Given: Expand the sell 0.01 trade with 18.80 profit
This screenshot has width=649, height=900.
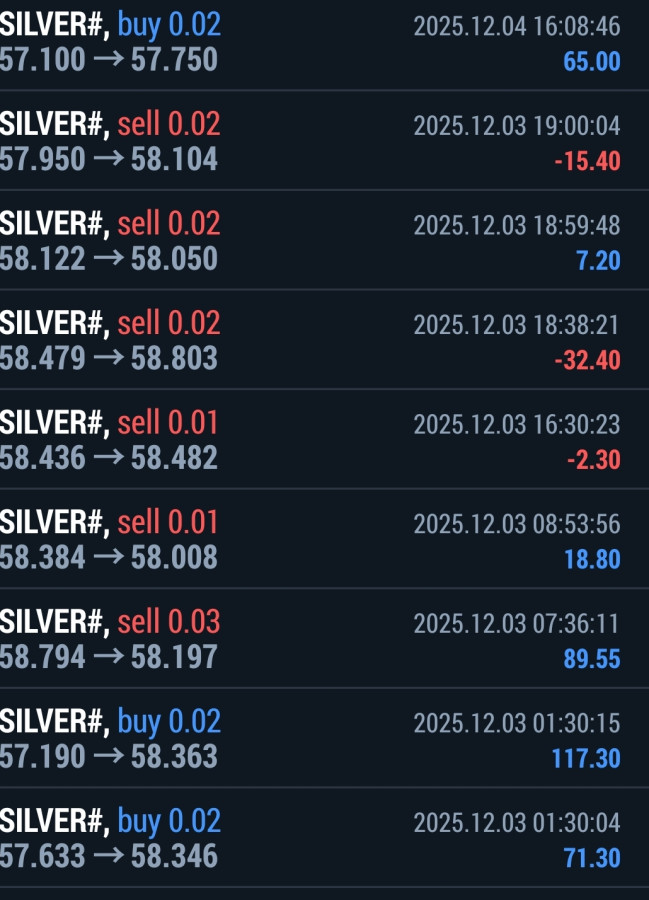Looking at the screenshot, I should click(x=324, y=539).
